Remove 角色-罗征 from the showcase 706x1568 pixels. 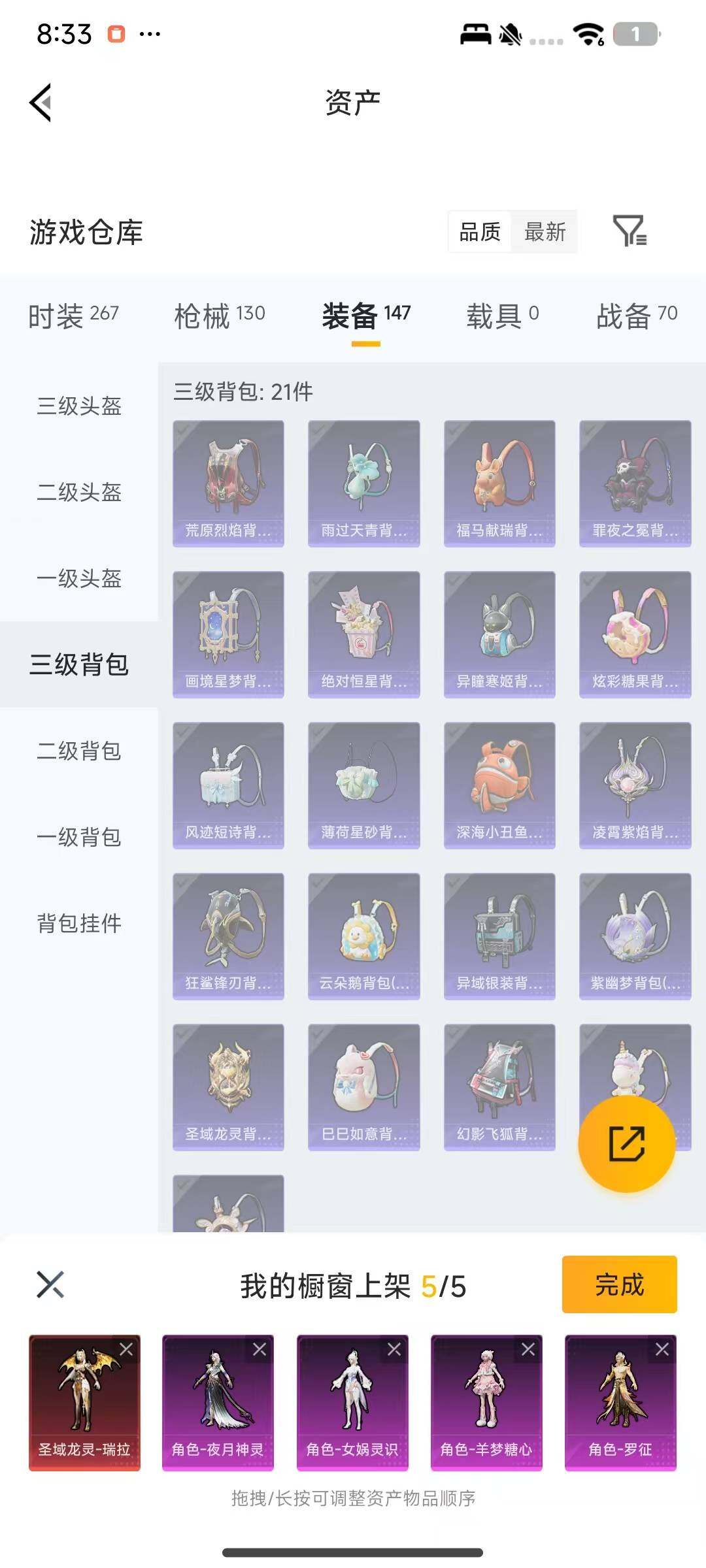click(x=662, y=1349)
